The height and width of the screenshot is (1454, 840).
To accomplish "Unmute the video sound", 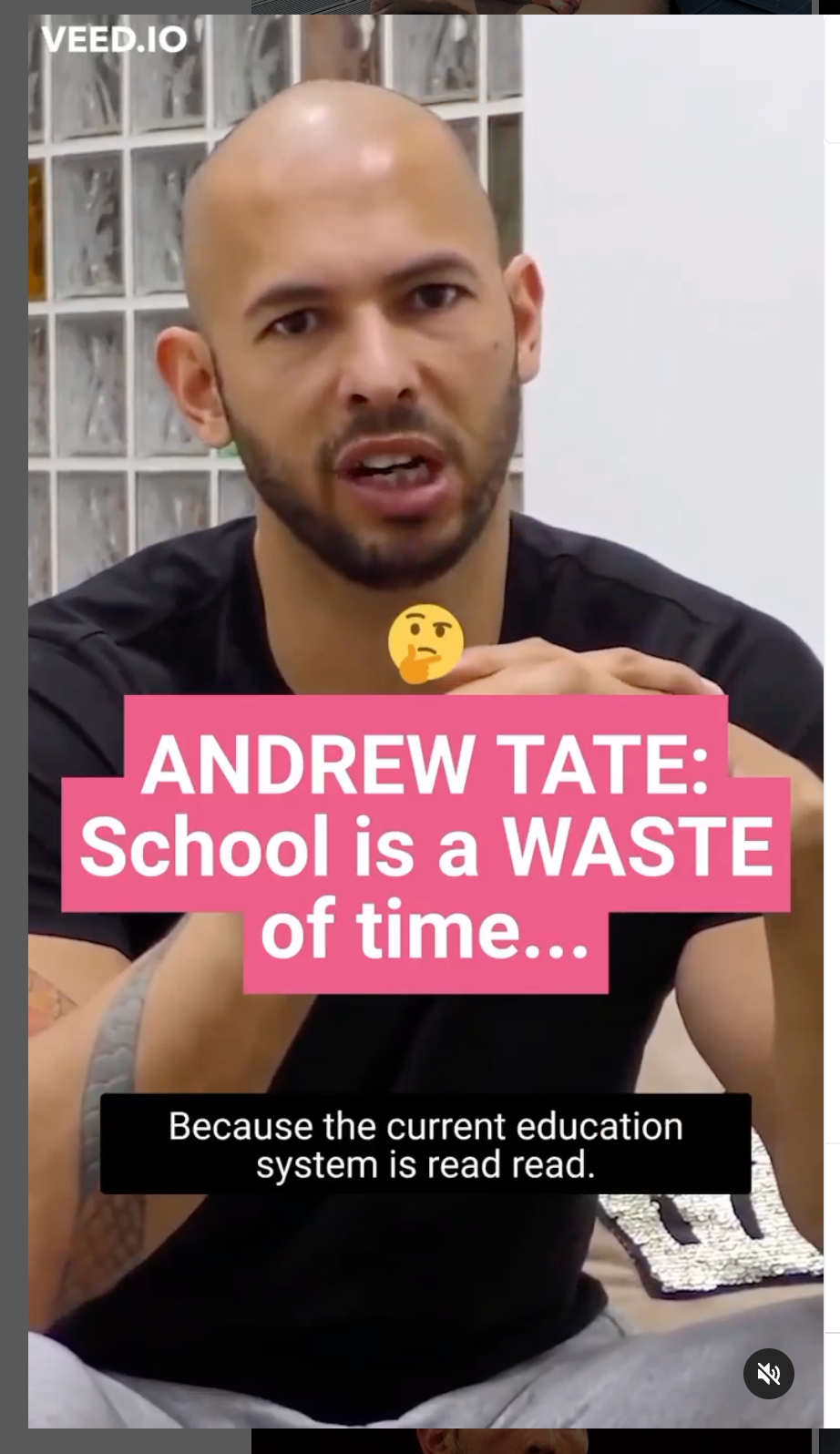I will [768, 1373].
